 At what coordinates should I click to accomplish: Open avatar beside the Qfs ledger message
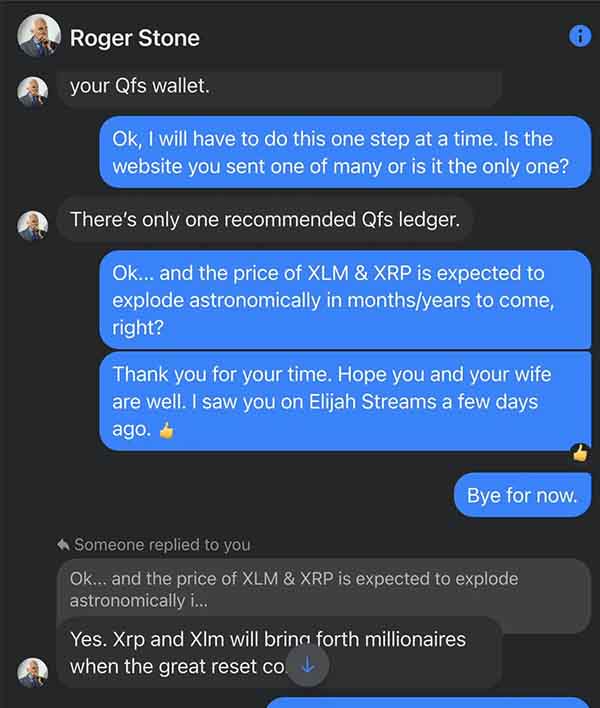pyautogui.click(x=33, y=225)
